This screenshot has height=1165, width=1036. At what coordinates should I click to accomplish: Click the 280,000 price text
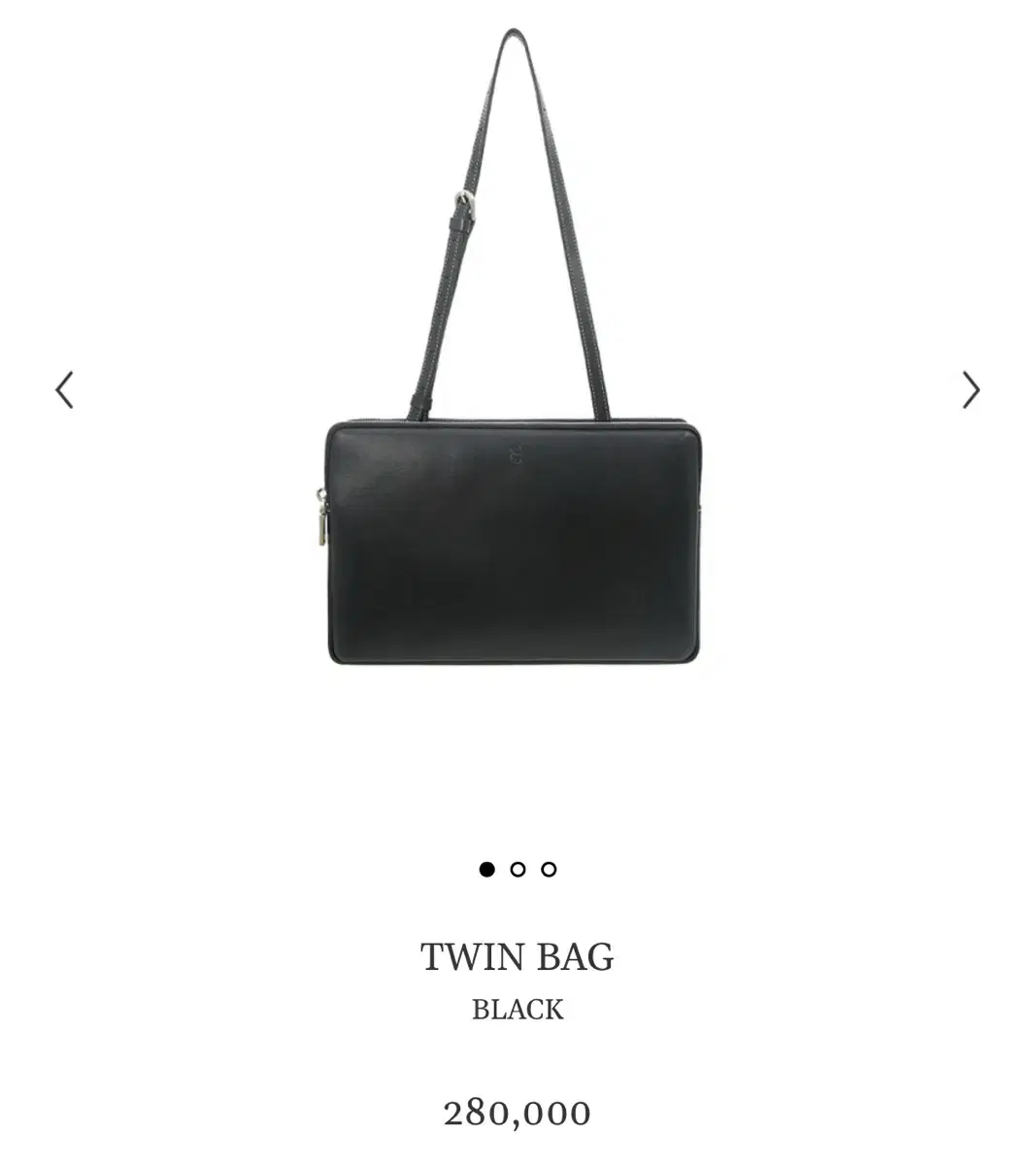(517, 1114)
